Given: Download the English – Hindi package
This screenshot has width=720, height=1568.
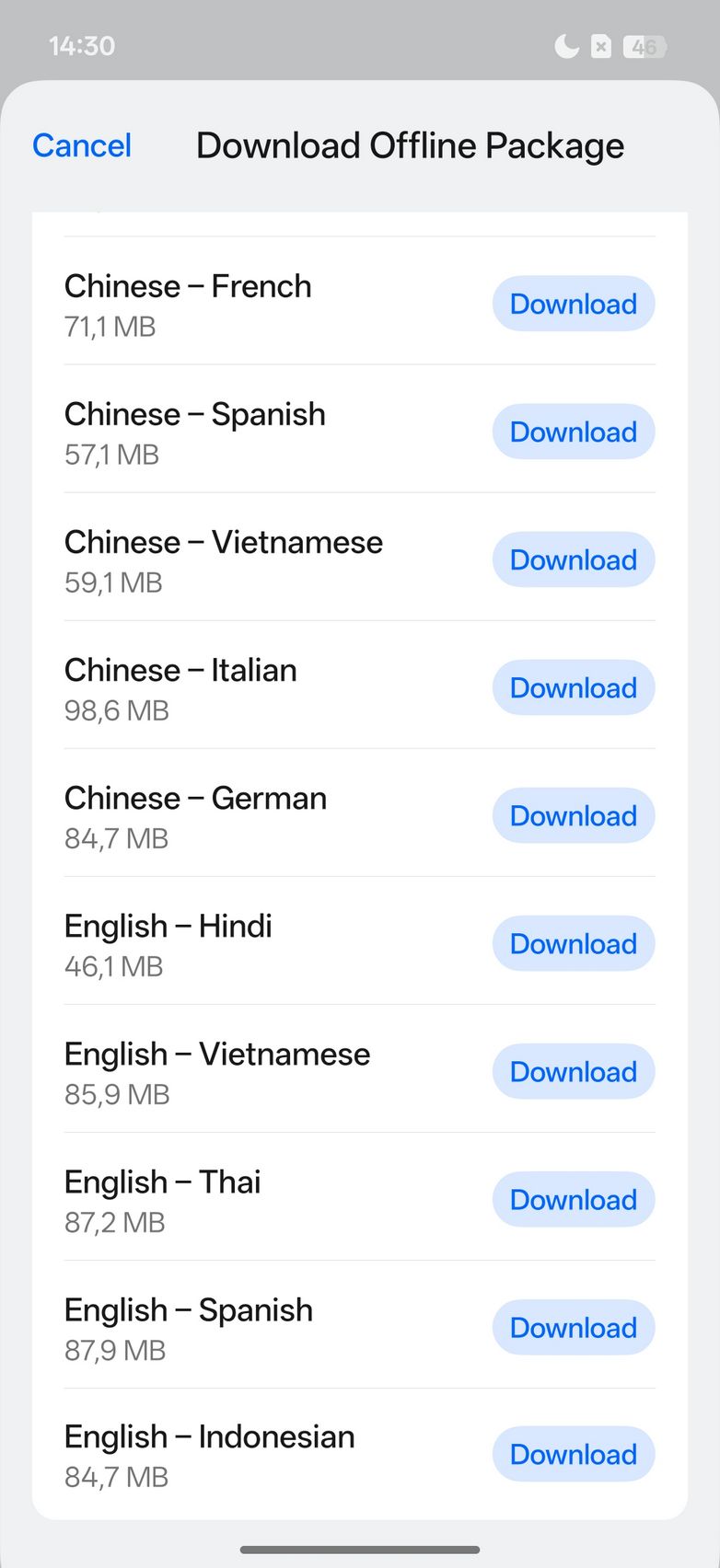Looking at the screenshot, I should (573, 943).
